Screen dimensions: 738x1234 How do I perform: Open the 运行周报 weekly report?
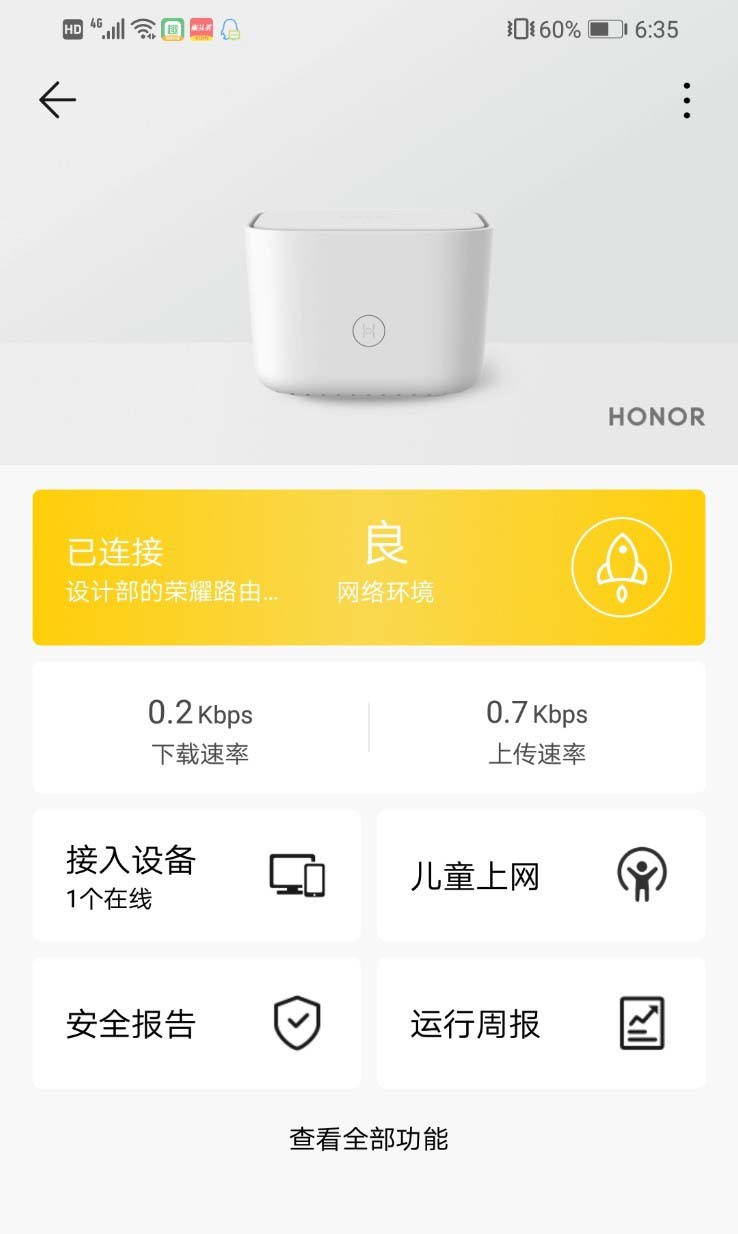(540, 1022)
